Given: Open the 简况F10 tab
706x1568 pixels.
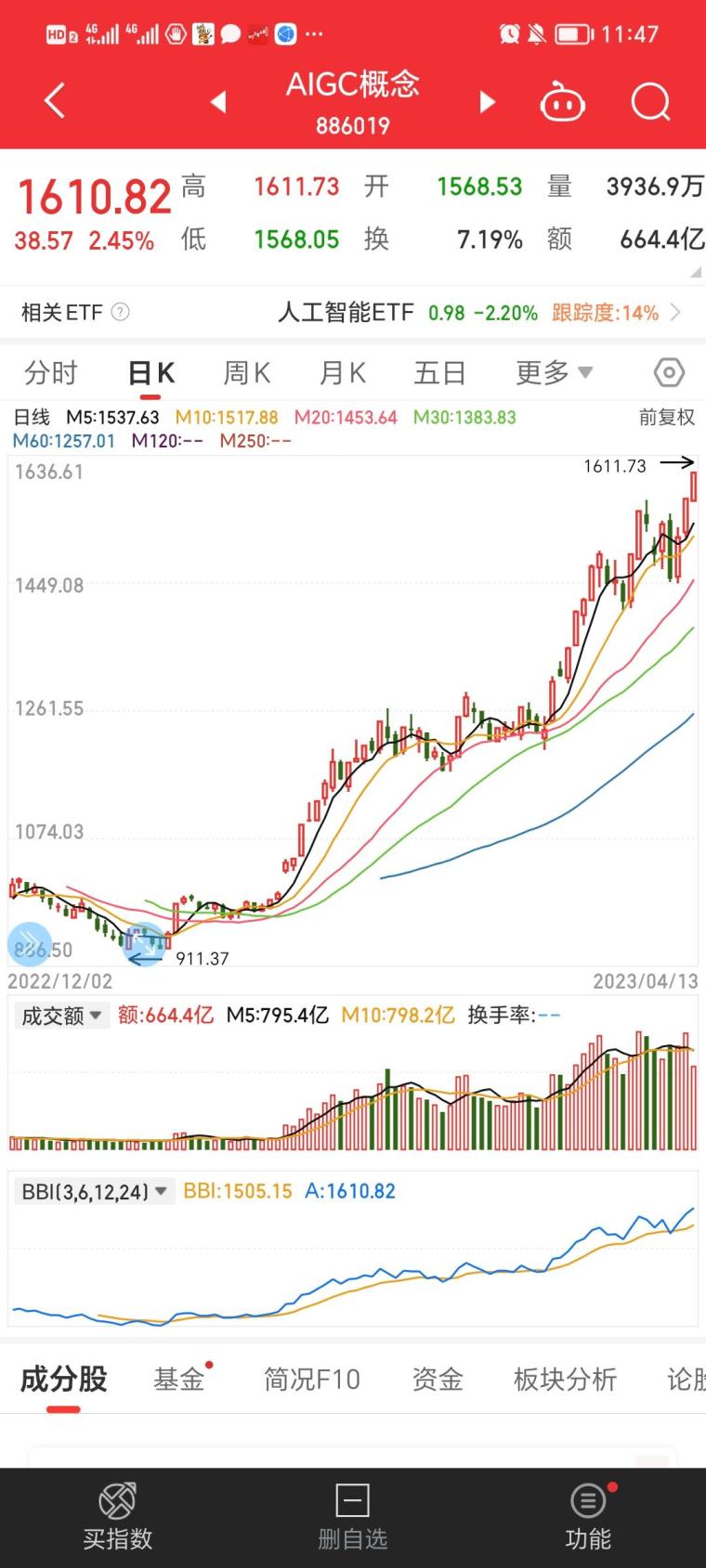Looking at the screenshot, I should click(x=312, y=1380).
